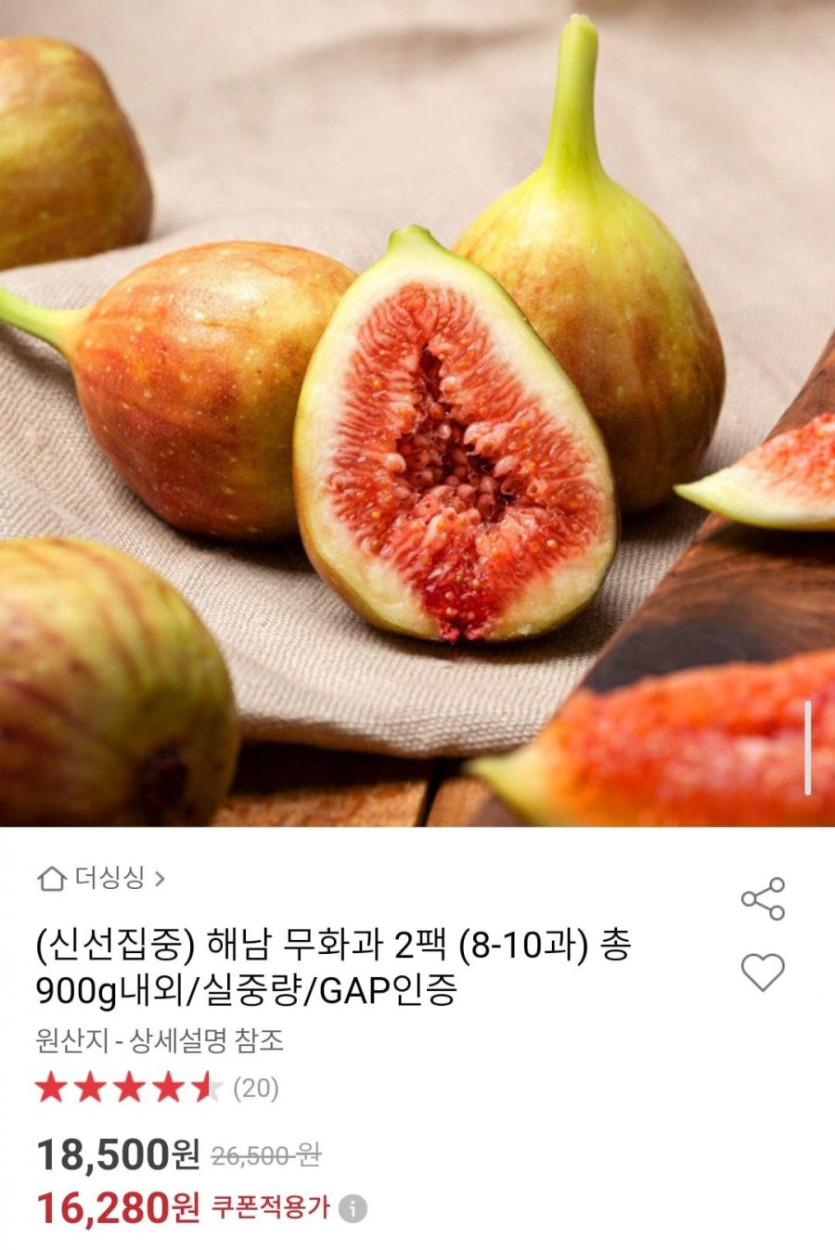The image size is (835, 1250).
Task: Share this fig product
Action: coord(763,899)
